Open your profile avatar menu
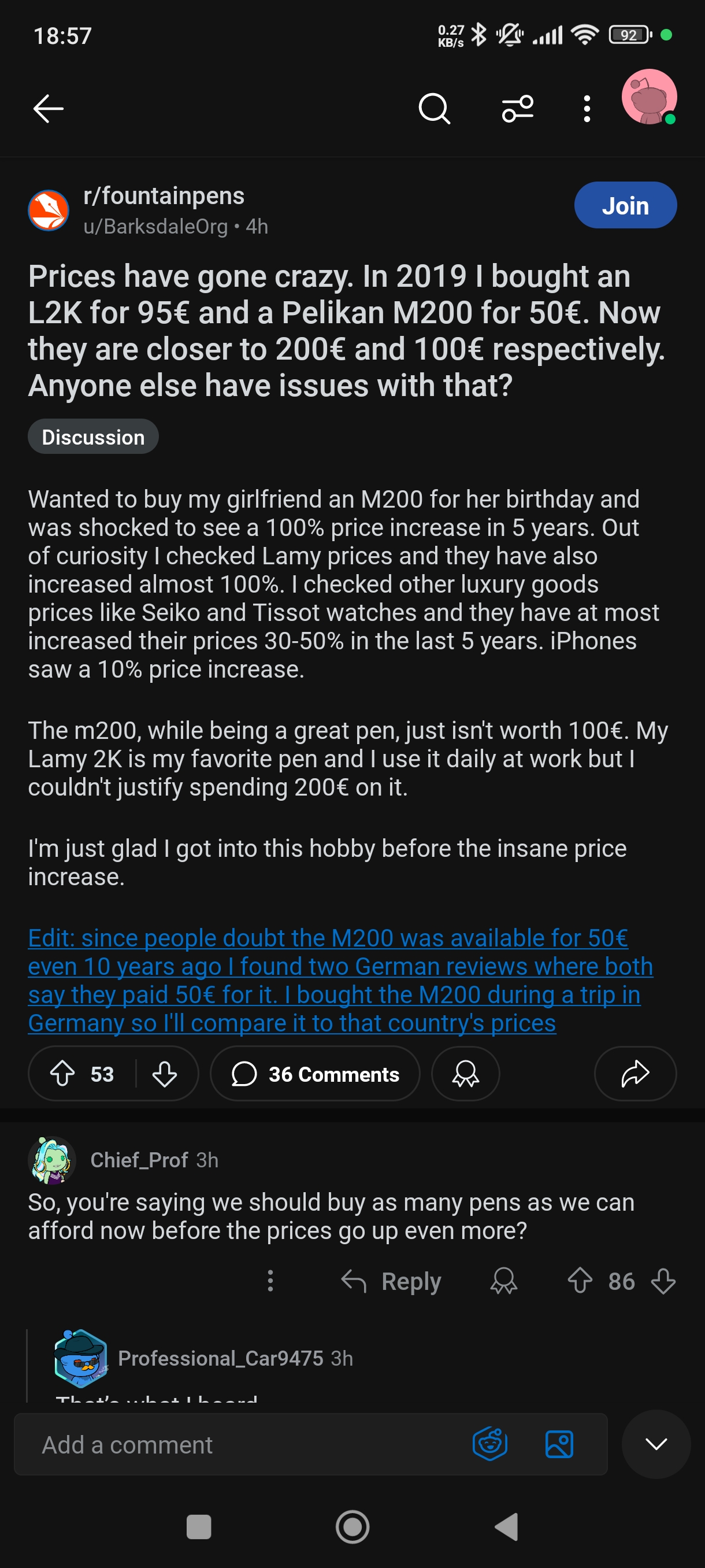The width and height of the screenshot is (705, 1568). (x=648, y=97)
